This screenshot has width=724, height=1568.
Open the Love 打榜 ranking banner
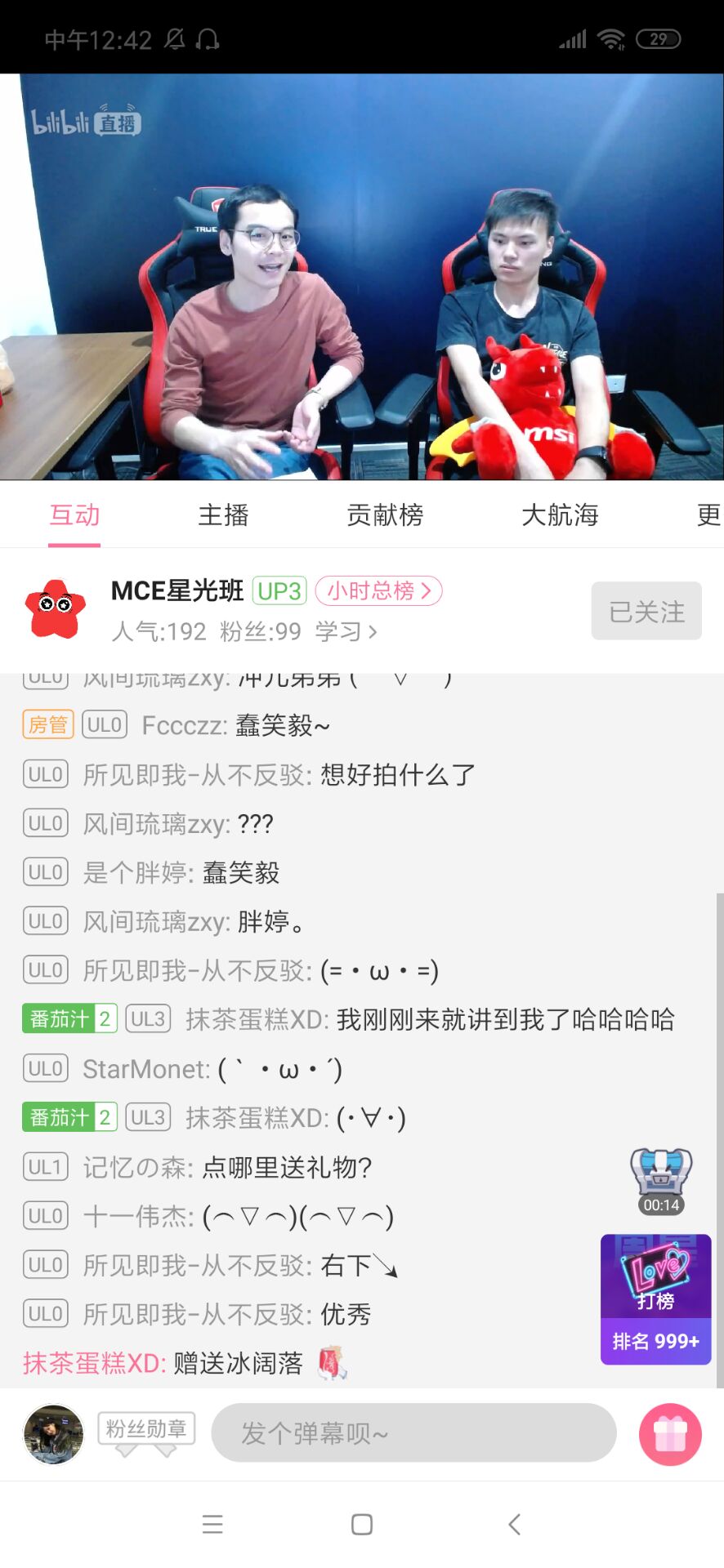point(655,1298)
